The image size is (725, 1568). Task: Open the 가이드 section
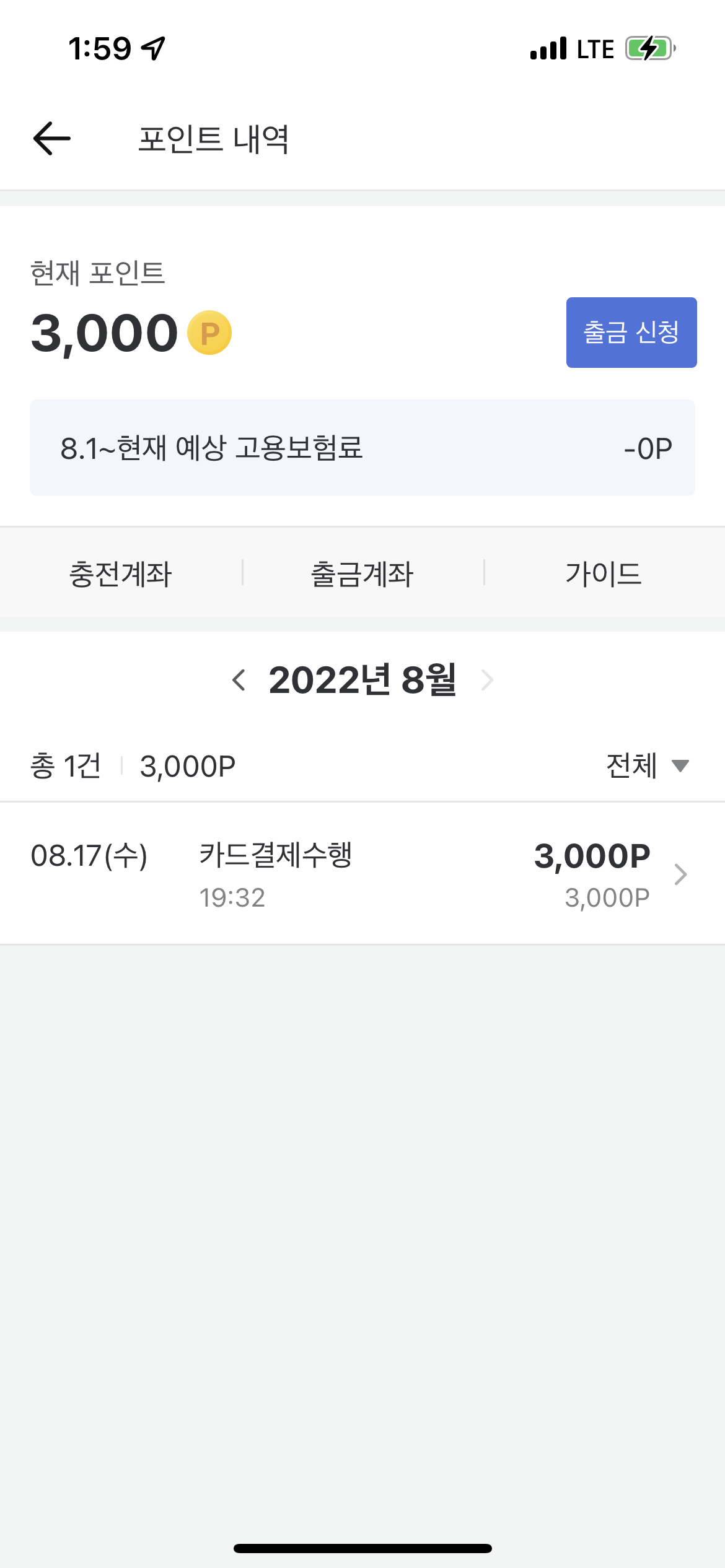(604, 573)
